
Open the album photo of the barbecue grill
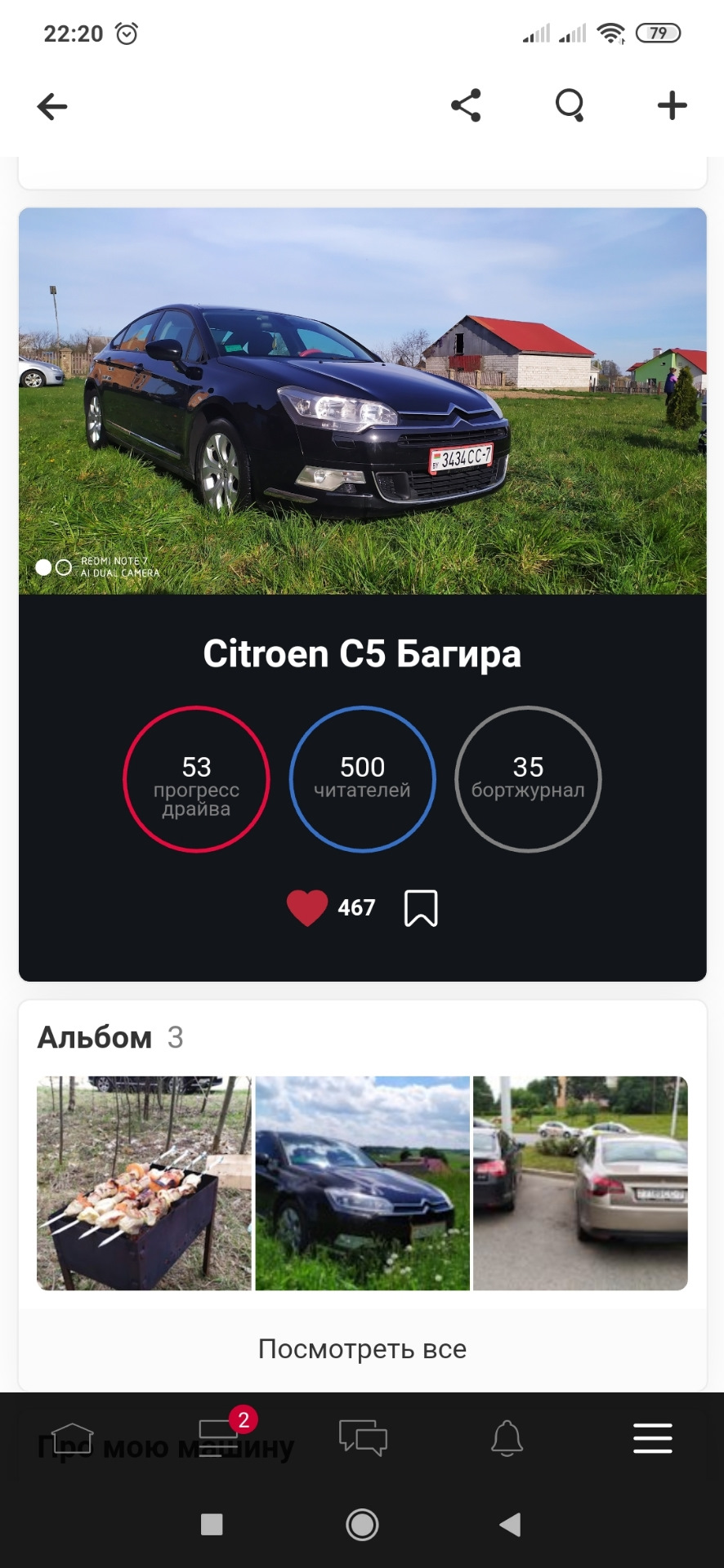point(144,1183)
